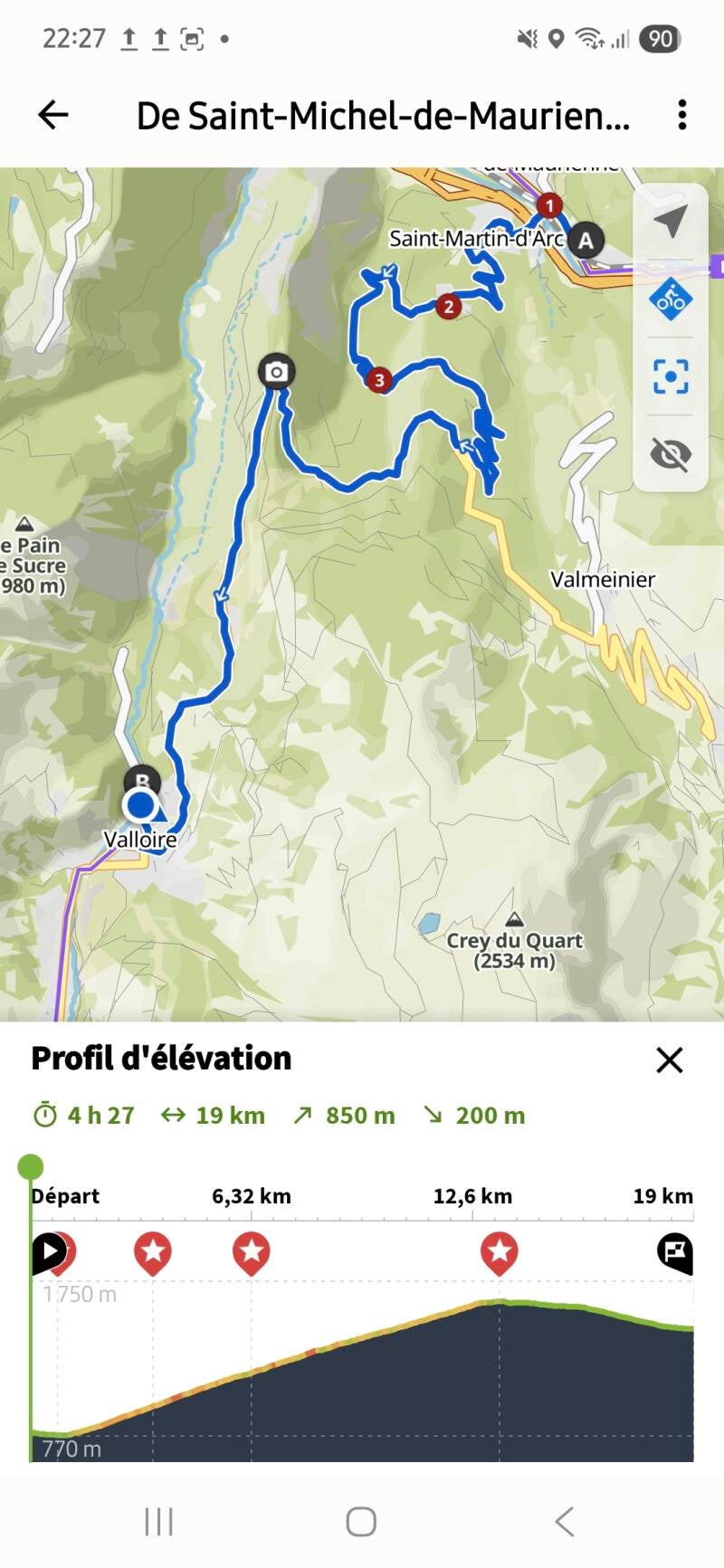Screen dimensions: 724x1568
Task: Open recent apps from the navigation bar
Action: 159,1522
